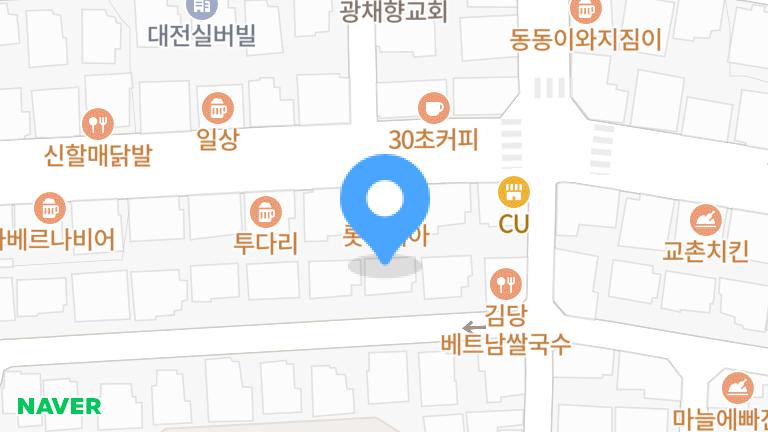
Task: Select the CU convenience store marker
Action: [513, 192]
